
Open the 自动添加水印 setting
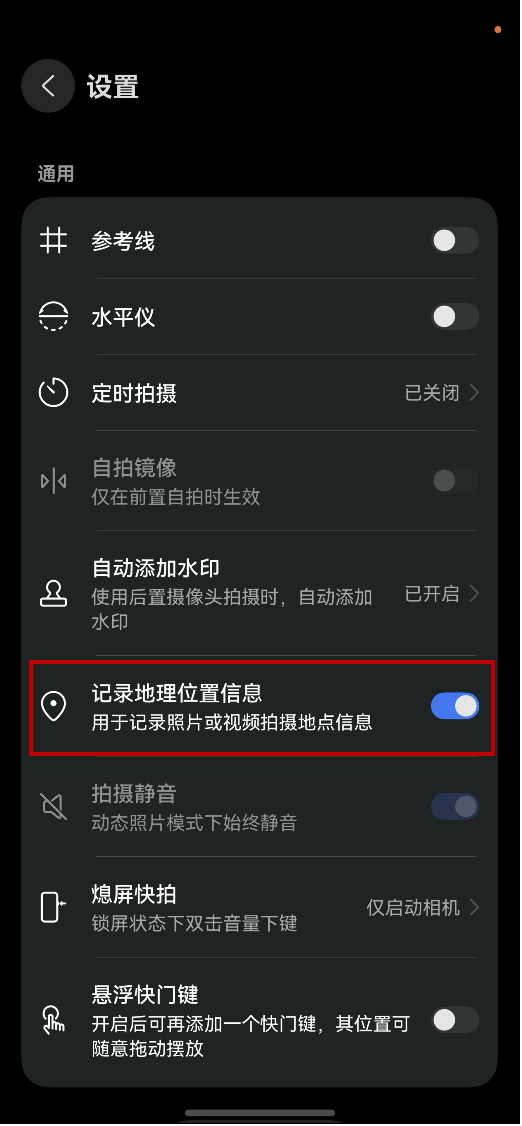[259, 593]
